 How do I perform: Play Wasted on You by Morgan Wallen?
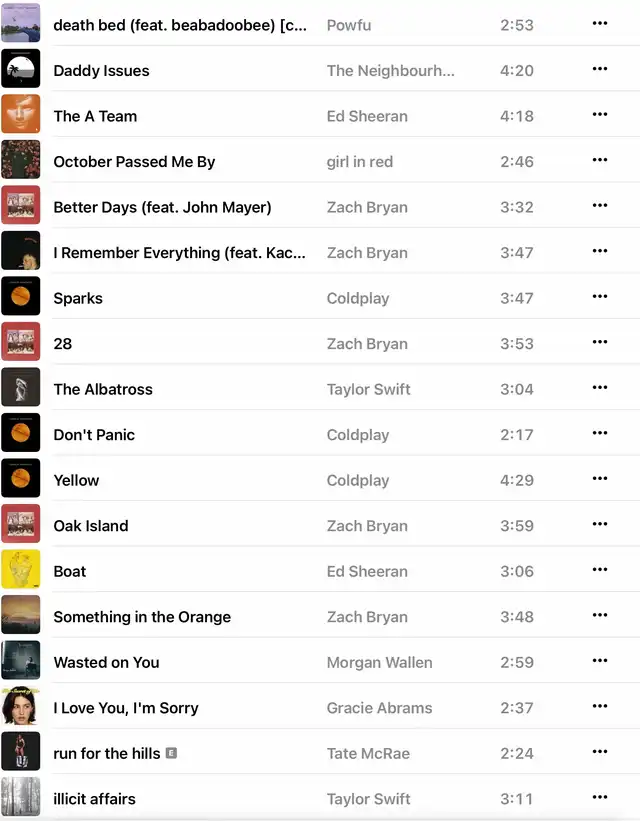pos(106,662)
